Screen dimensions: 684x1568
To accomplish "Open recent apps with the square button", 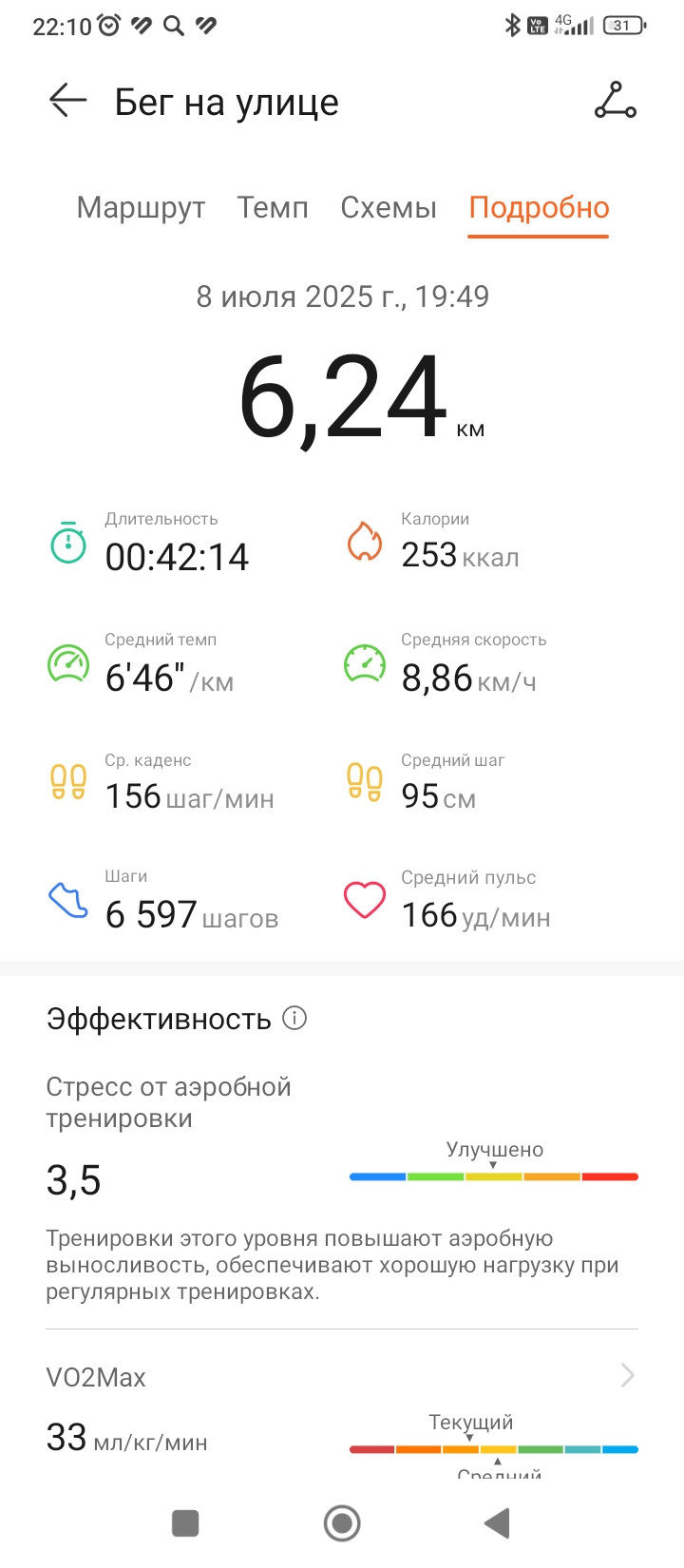I will click(185, 1523).
